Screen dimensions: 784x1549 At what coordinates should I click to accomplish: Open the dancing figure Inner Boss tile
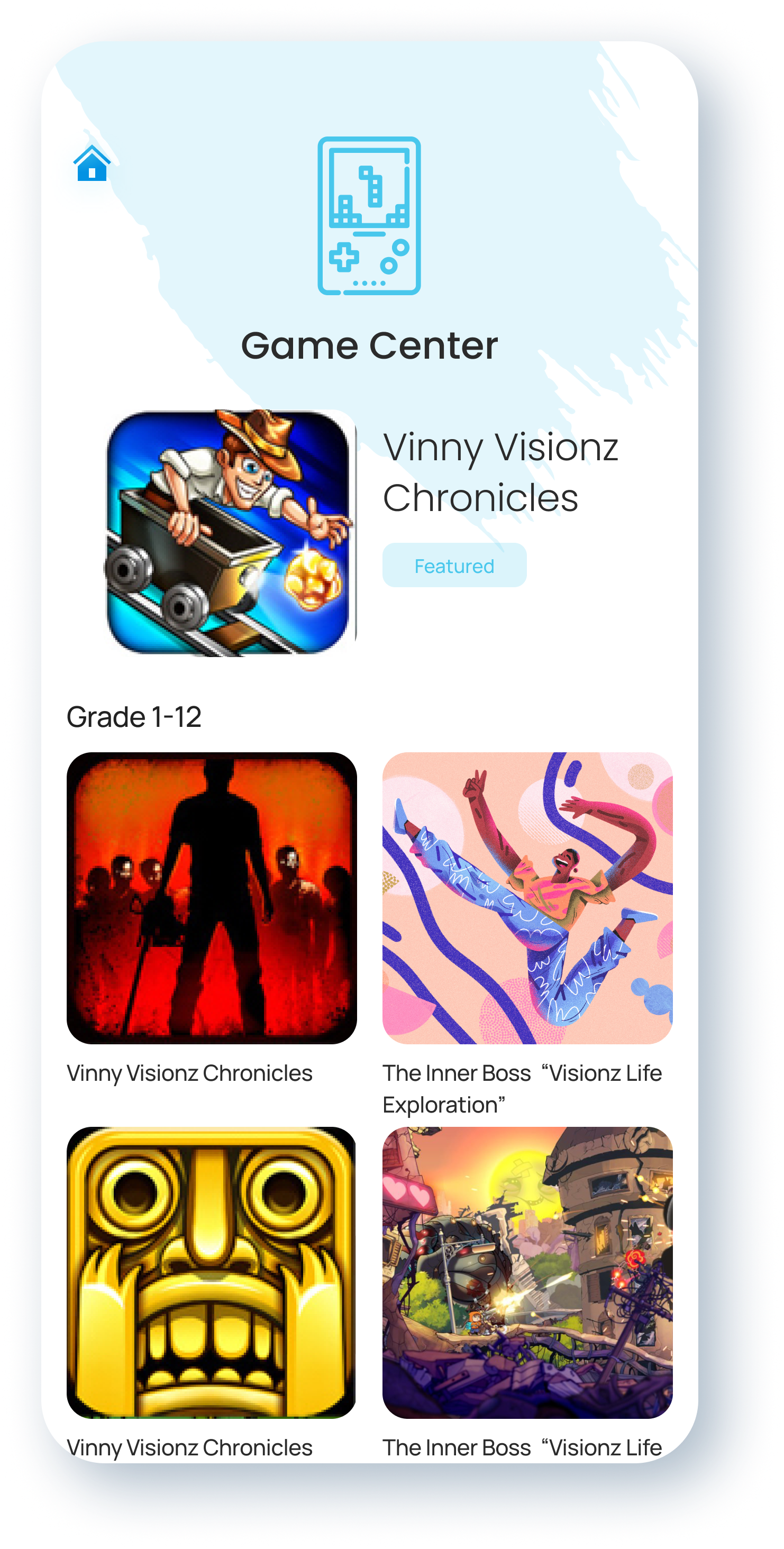(x=527, y=898)
